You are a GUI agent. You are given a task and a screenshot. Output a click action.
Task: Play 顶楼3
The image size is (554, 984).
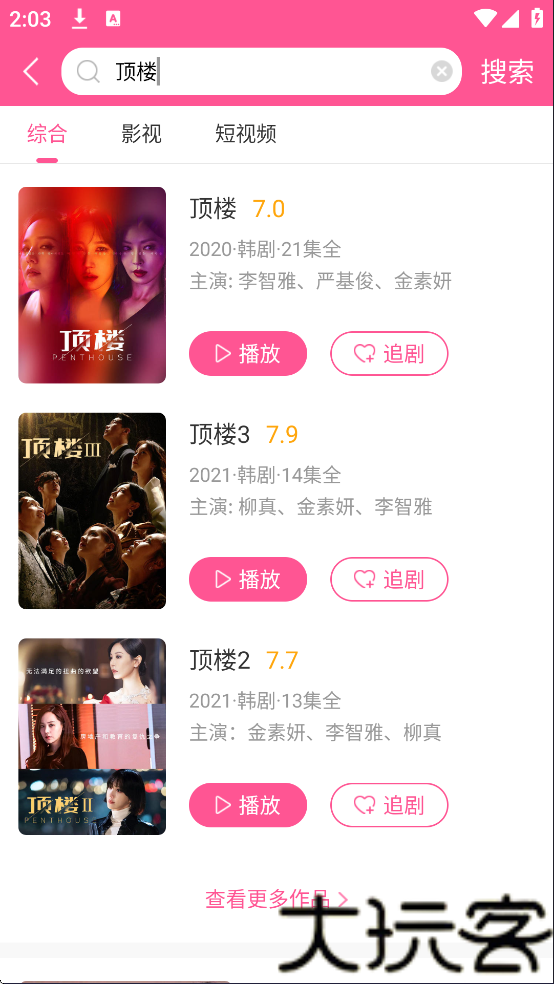pyautogui.click(x=248, y=579)
